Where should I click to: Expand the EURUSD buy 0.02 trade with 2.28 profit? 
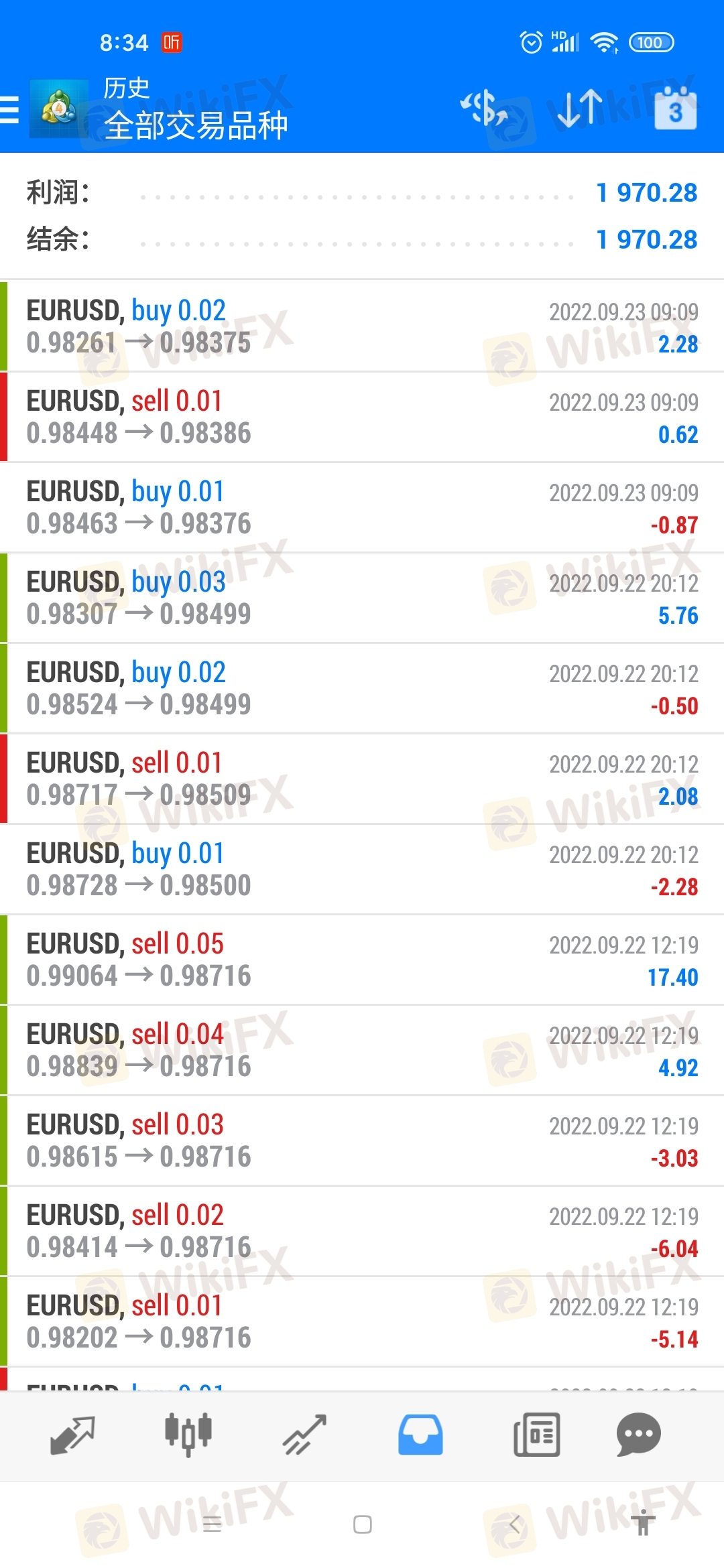click(362, 326)
